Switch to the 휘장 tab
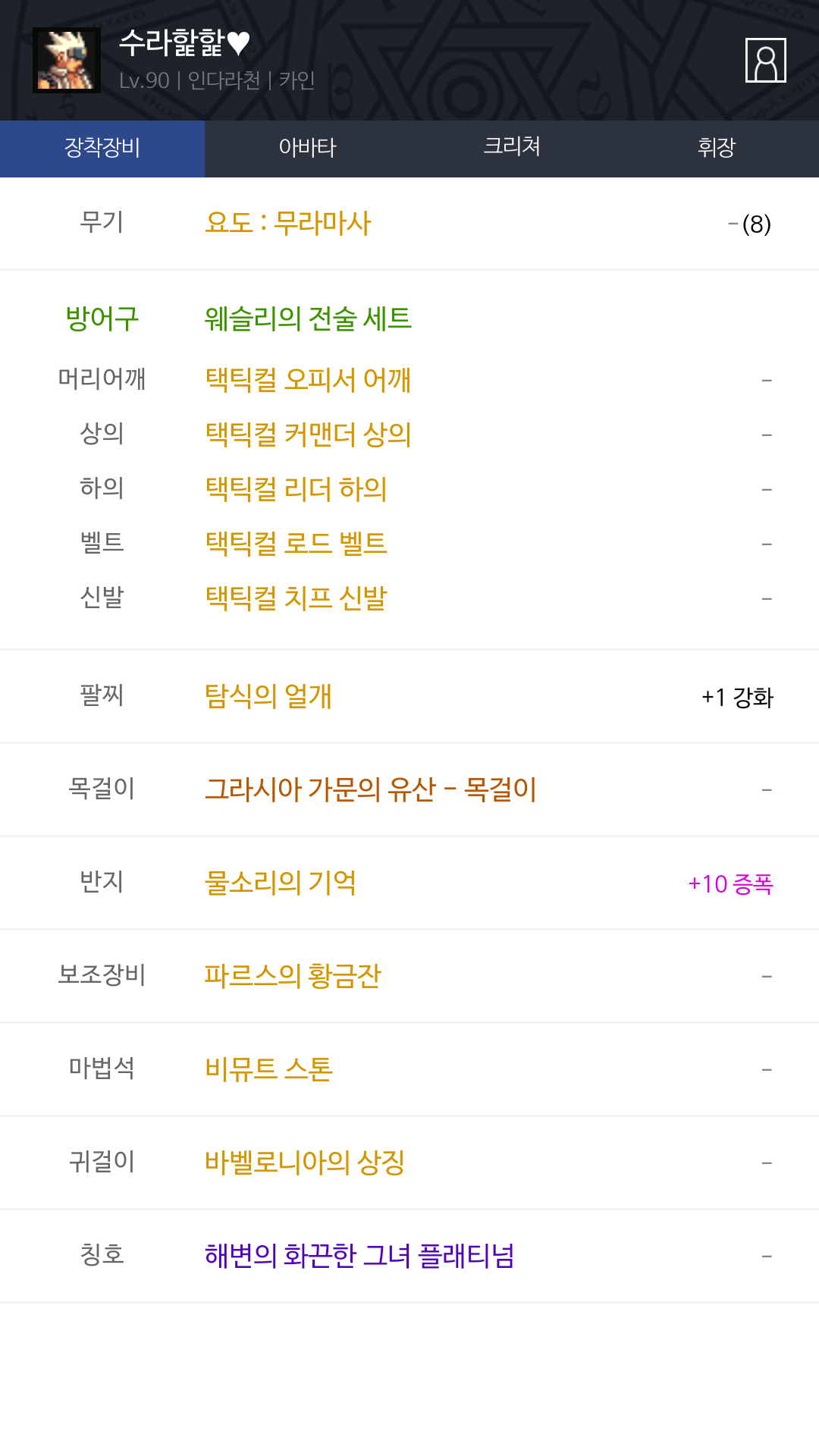 717,148
